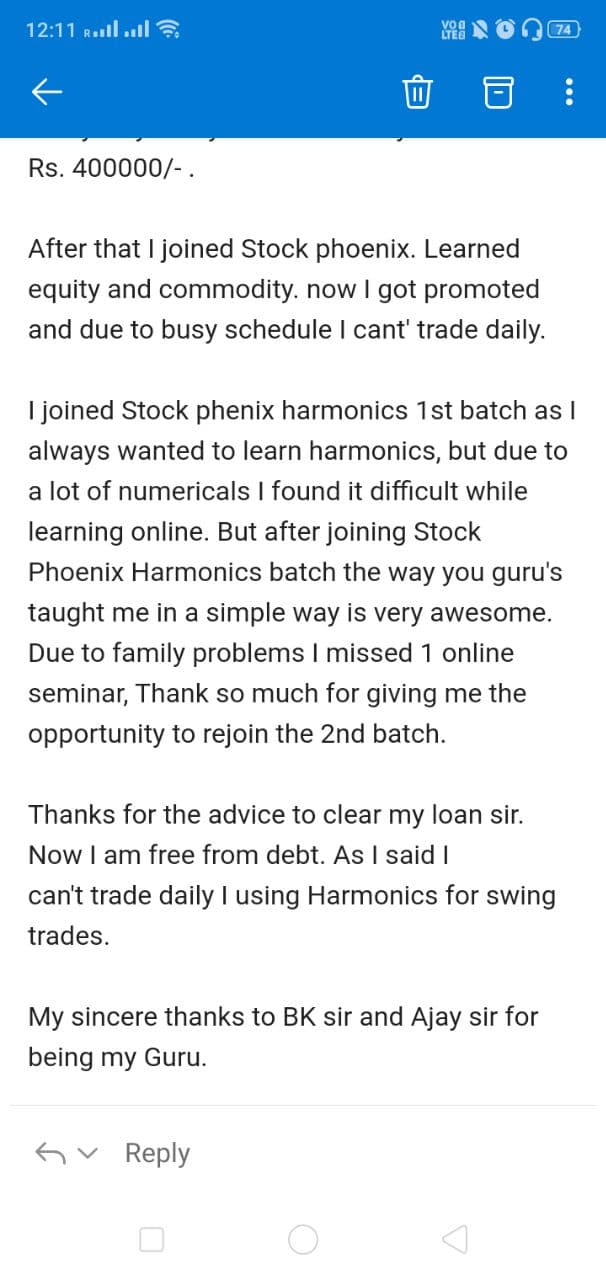Delete this email with trash icon
The height and width of the screenshot is (1280, 606).
(x=417, y=93)
